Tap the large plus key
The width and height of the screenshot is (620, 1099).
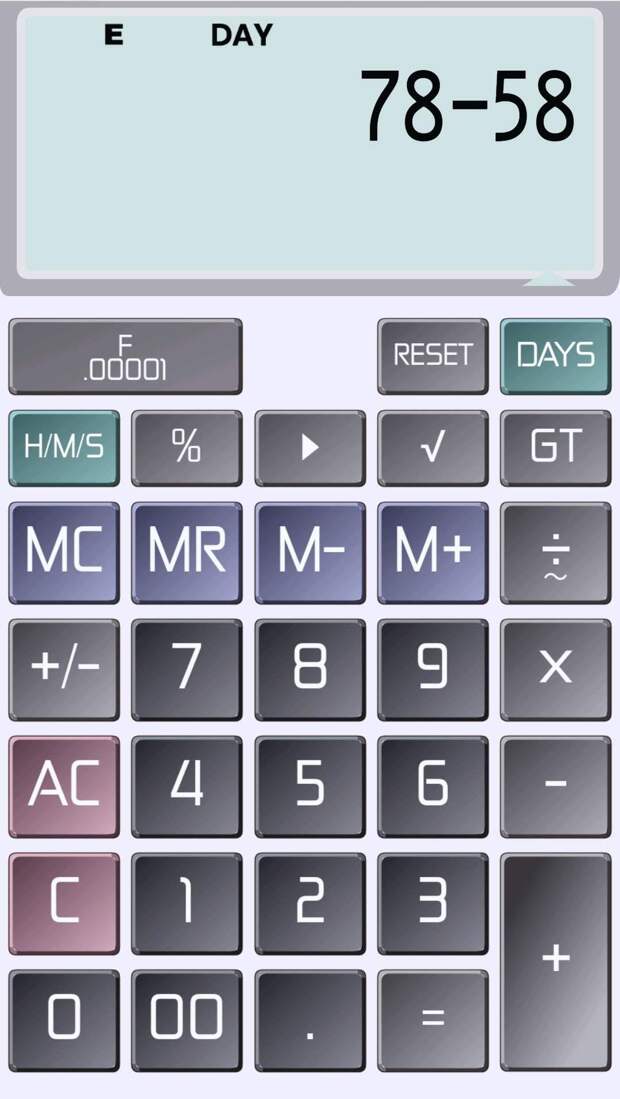pos(555,961)
